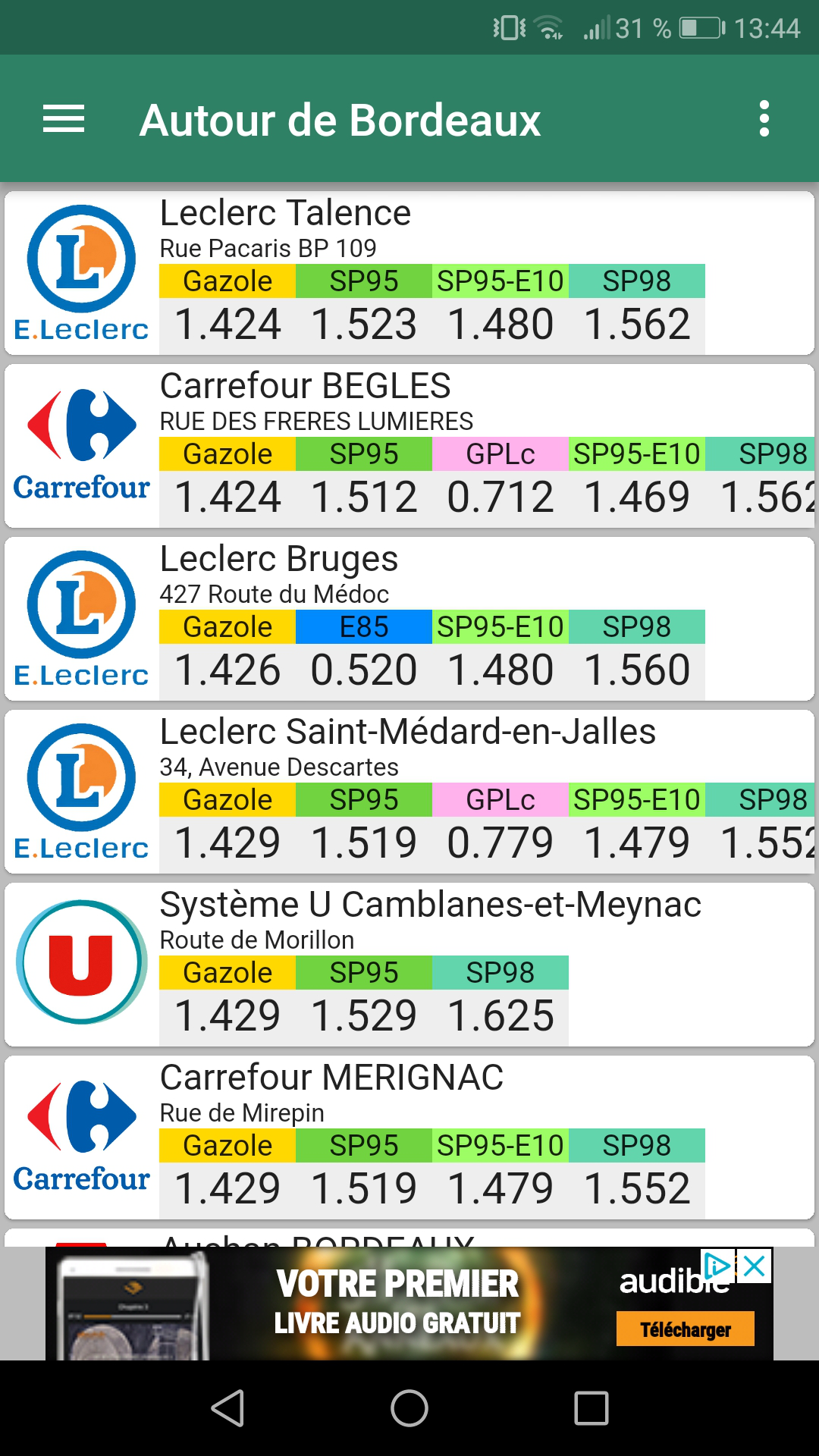Open Leclerc Saint-Médard-en-Jalles fuel prices

[409, 792]
